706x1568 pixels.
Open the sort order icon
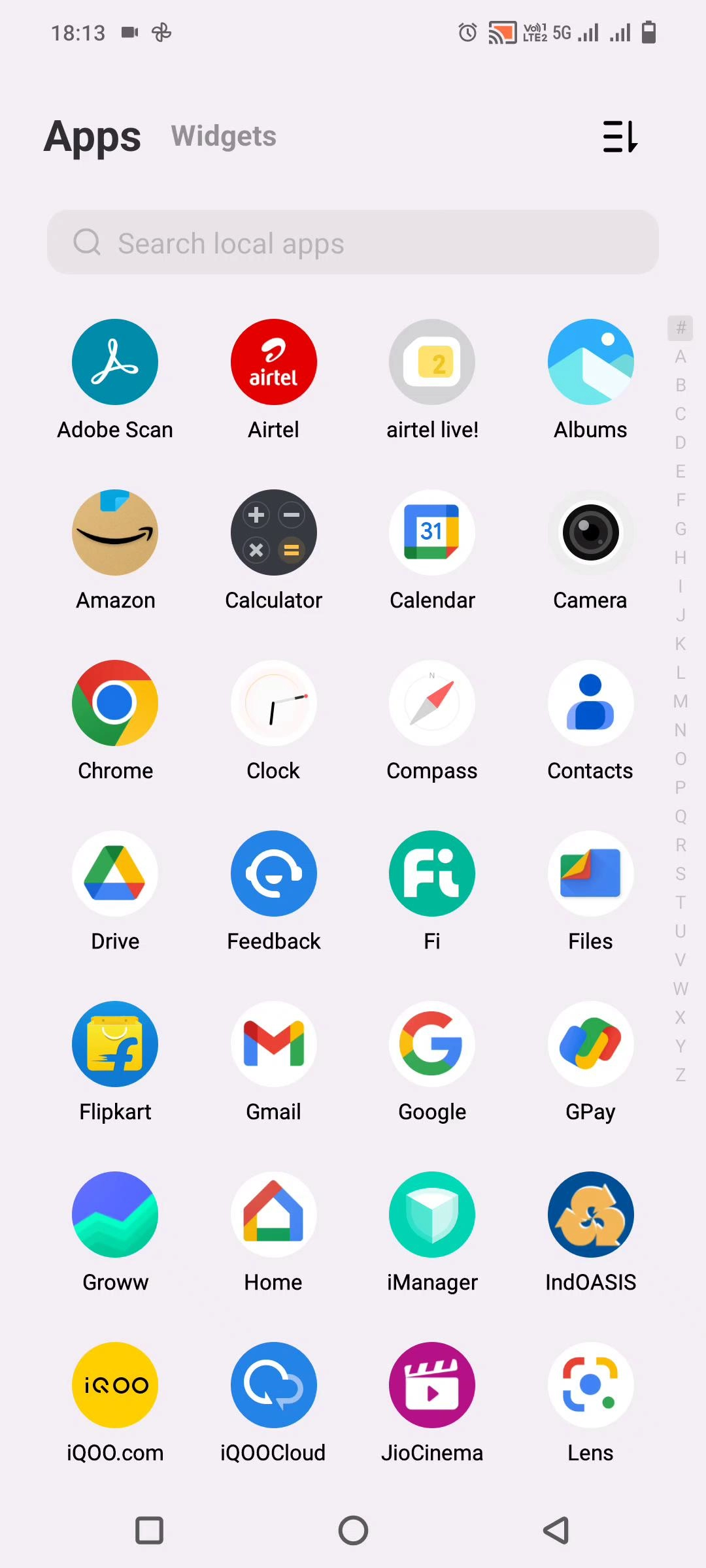(620, 137)
